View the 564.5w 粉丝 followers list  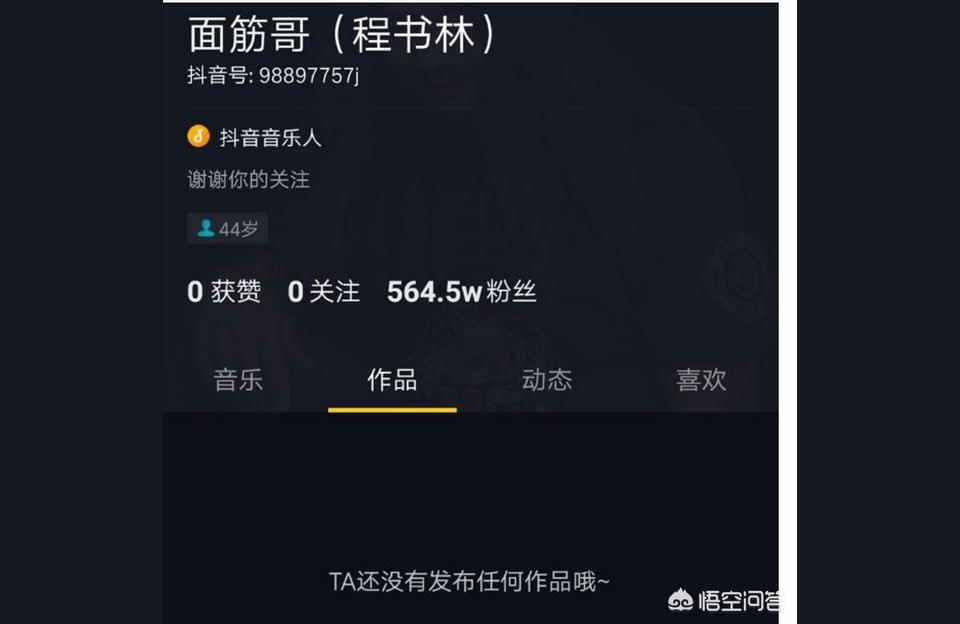pyautogui.click(x=461, y=292)
